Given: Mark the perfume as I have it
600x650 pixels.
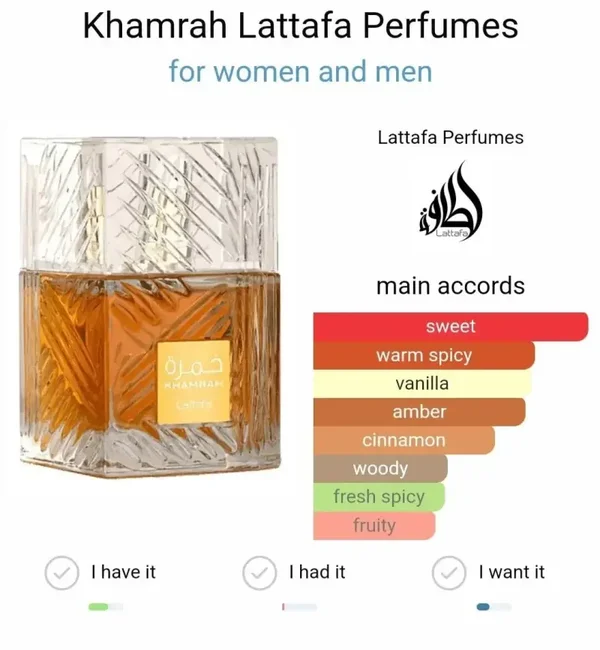Looking at the screenshot, I should point(62,573).
